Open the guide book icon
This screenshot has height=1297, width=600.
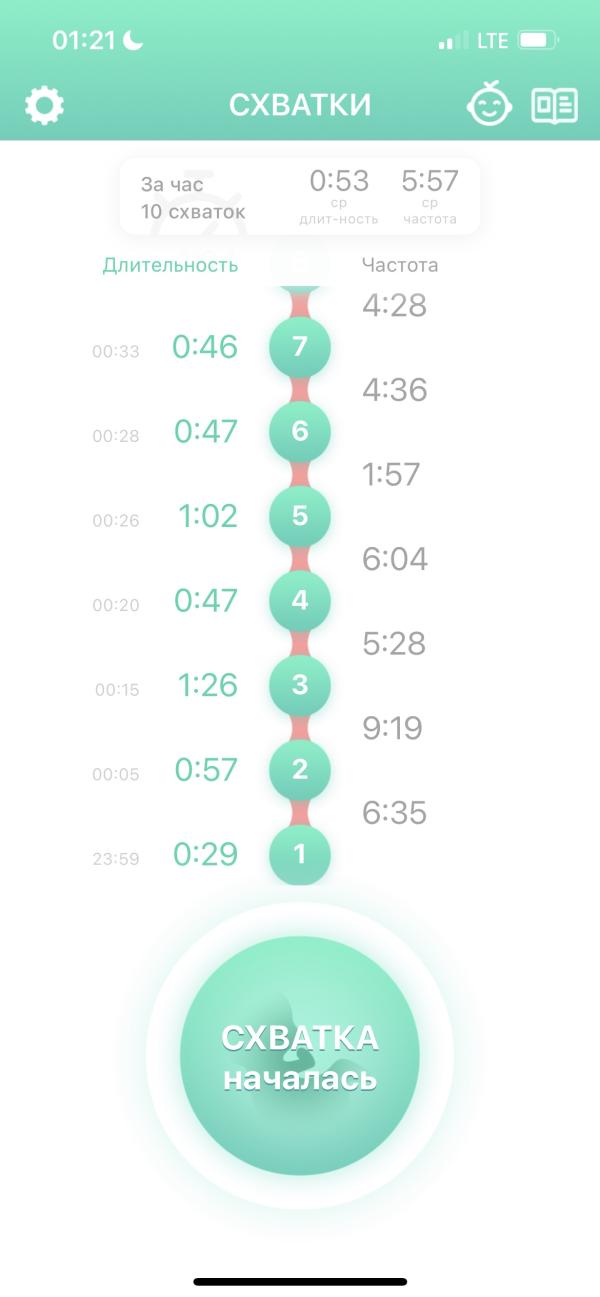coord(554,105)
